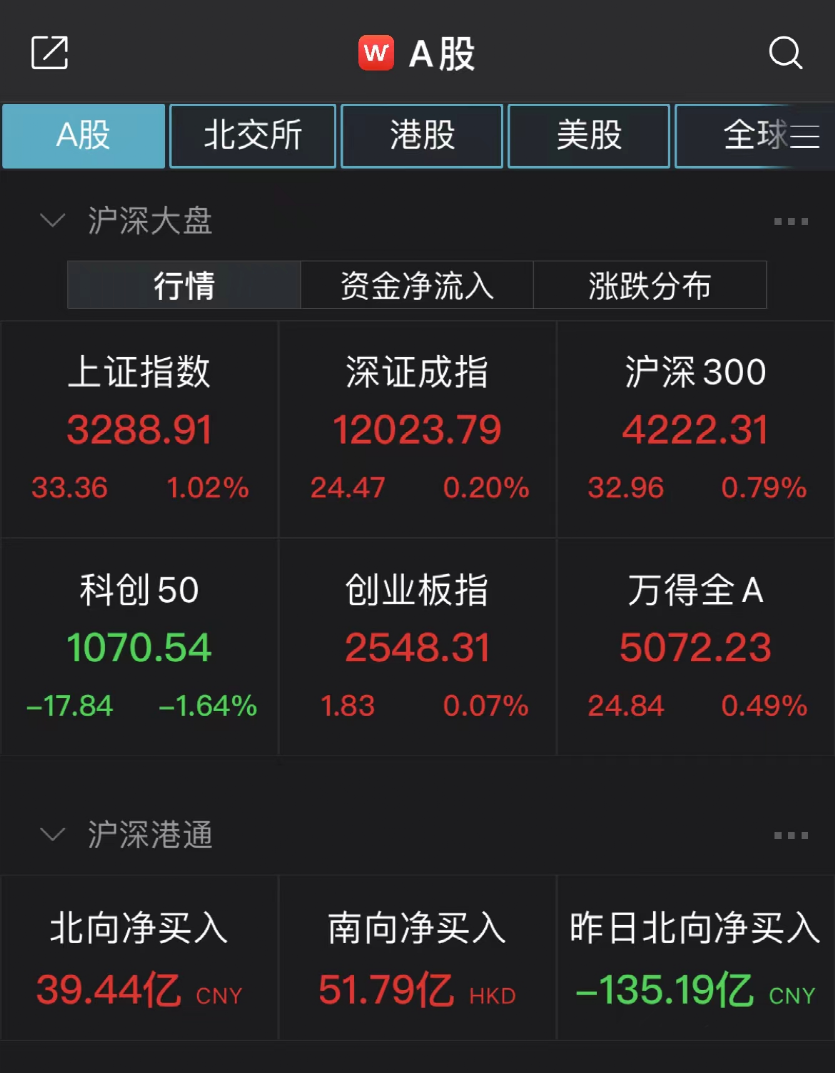The width and height of the screenshot is (835, 1073).
Task: Select the 行情 segment
Action: coord(184,285)
